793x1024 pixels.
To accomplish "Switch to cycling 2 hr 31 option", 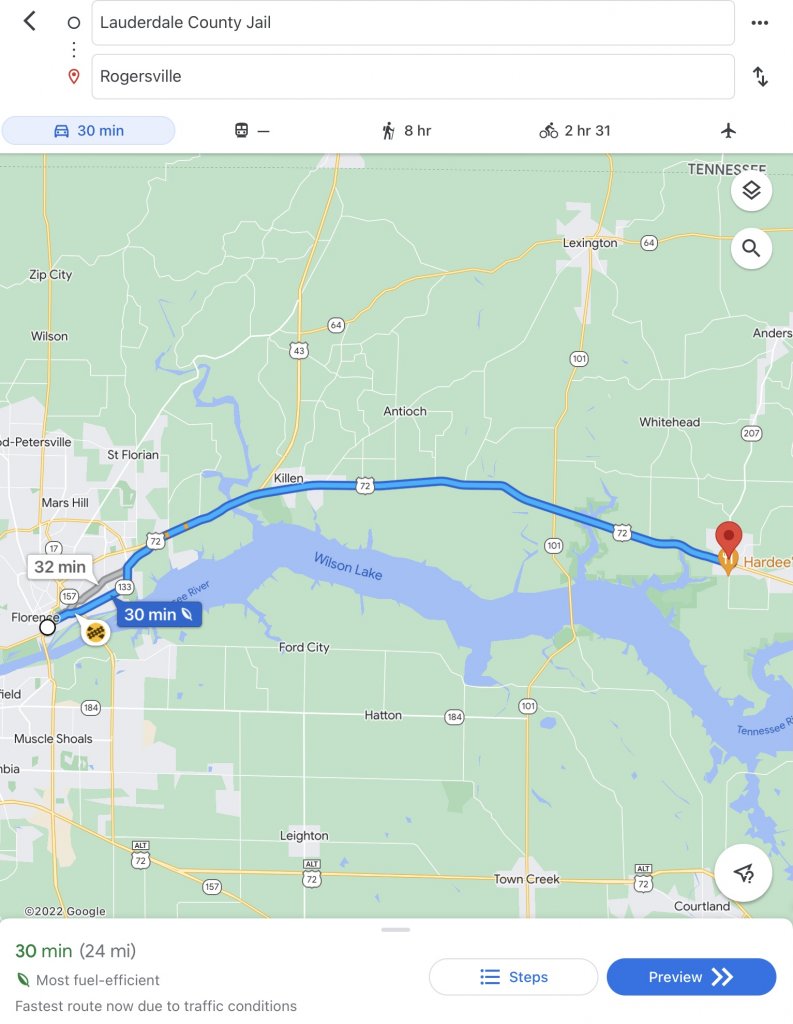I will (x=574, y=131).
